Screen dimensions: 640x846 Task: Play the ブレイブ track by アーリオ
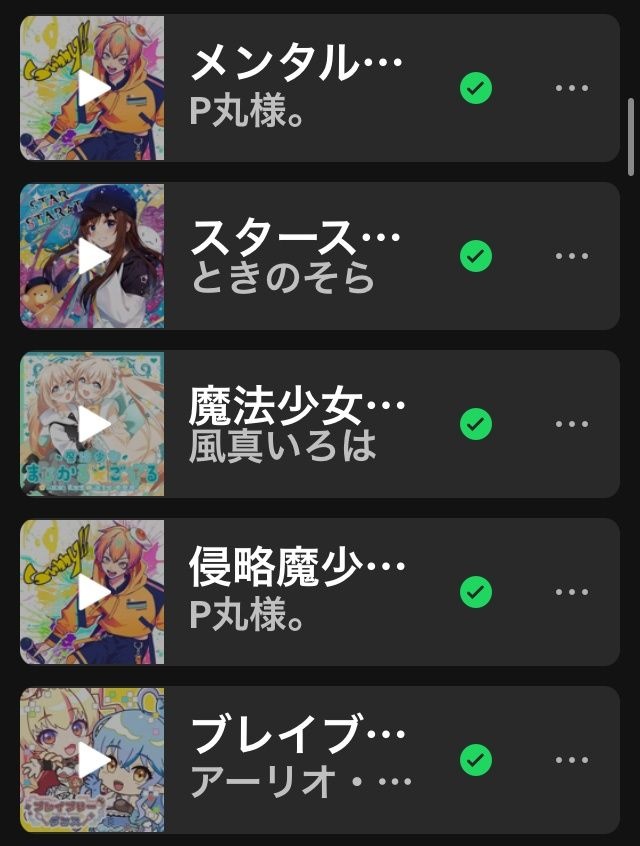tap(94, 760)
